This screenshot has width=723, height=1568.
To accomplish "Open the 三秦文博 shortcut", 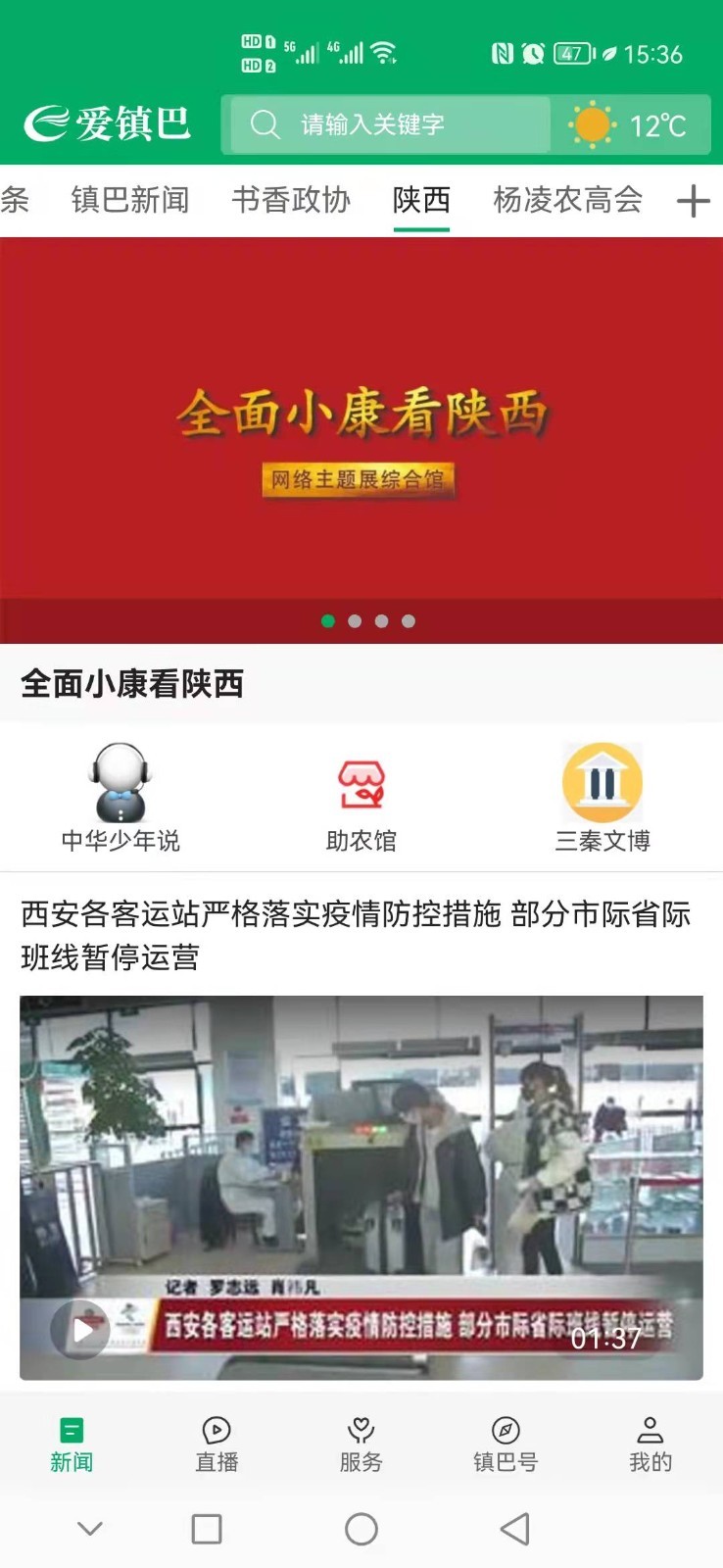I will [602, 798].
